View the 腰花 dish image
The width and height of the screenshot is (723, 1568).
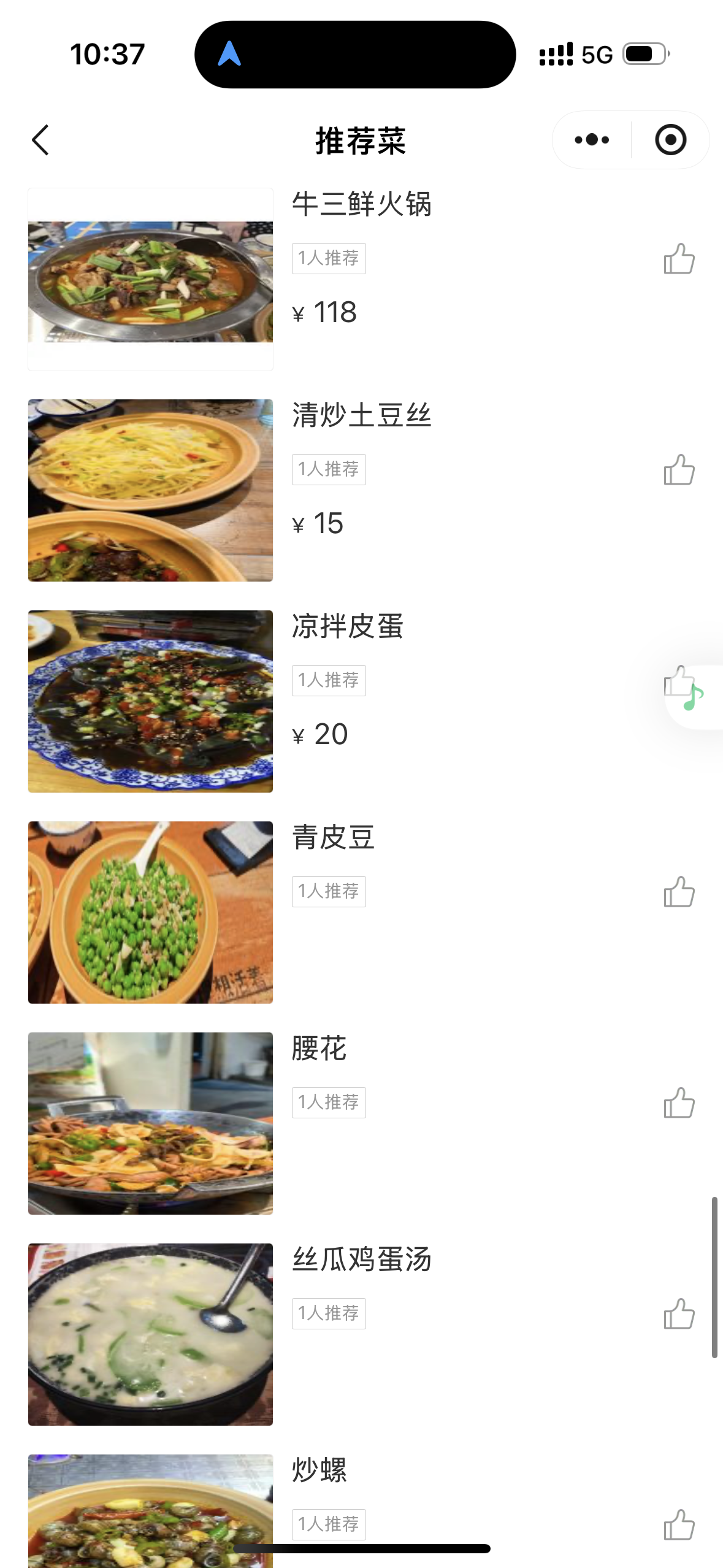(x=150, y=1123)
